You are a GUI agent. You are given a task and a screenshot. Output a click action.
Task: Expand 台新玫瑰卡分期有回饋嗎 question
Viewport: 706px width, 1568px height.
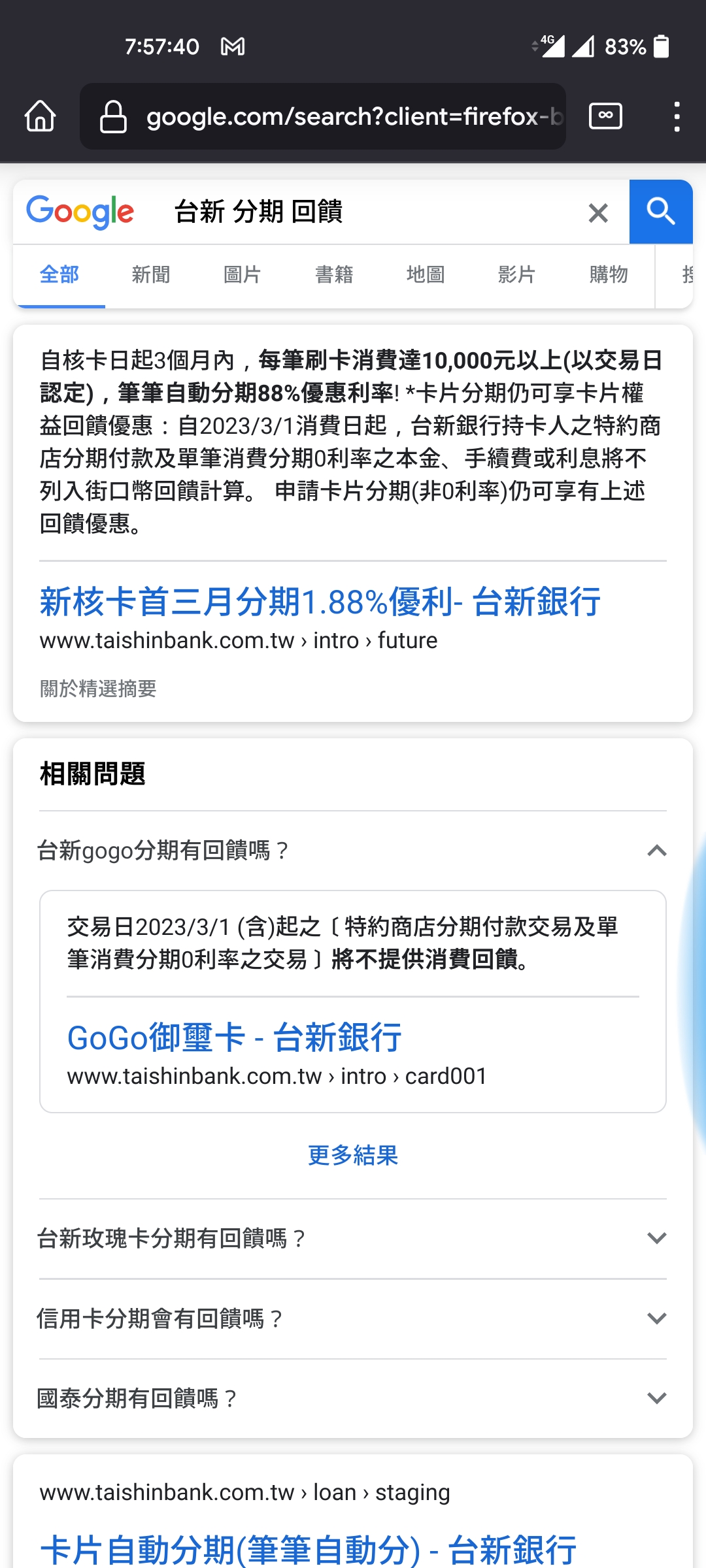(353, 1238)
